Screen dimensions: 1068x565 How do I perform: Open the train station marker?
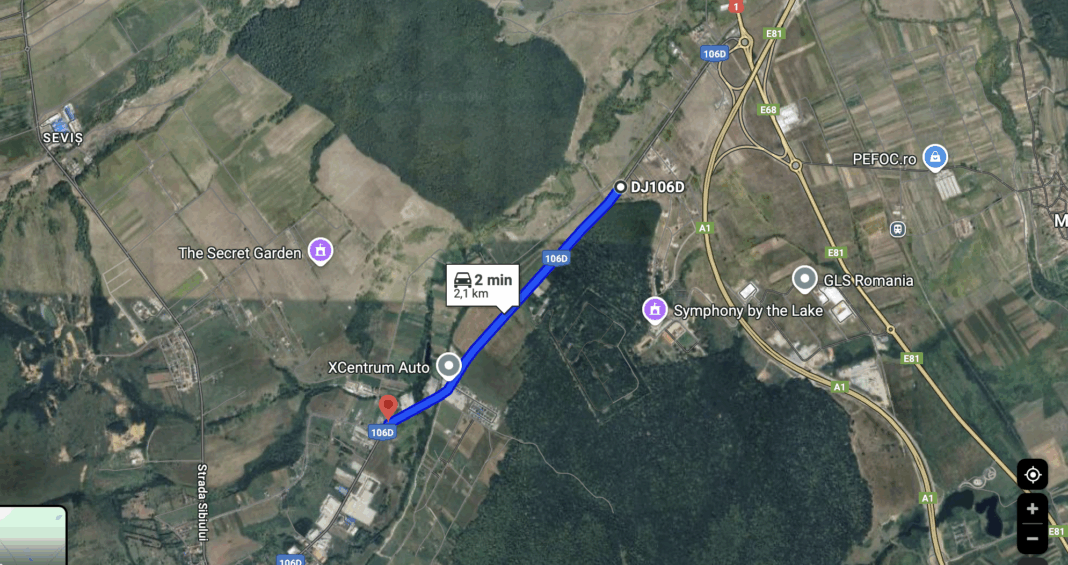coord(897,229)
